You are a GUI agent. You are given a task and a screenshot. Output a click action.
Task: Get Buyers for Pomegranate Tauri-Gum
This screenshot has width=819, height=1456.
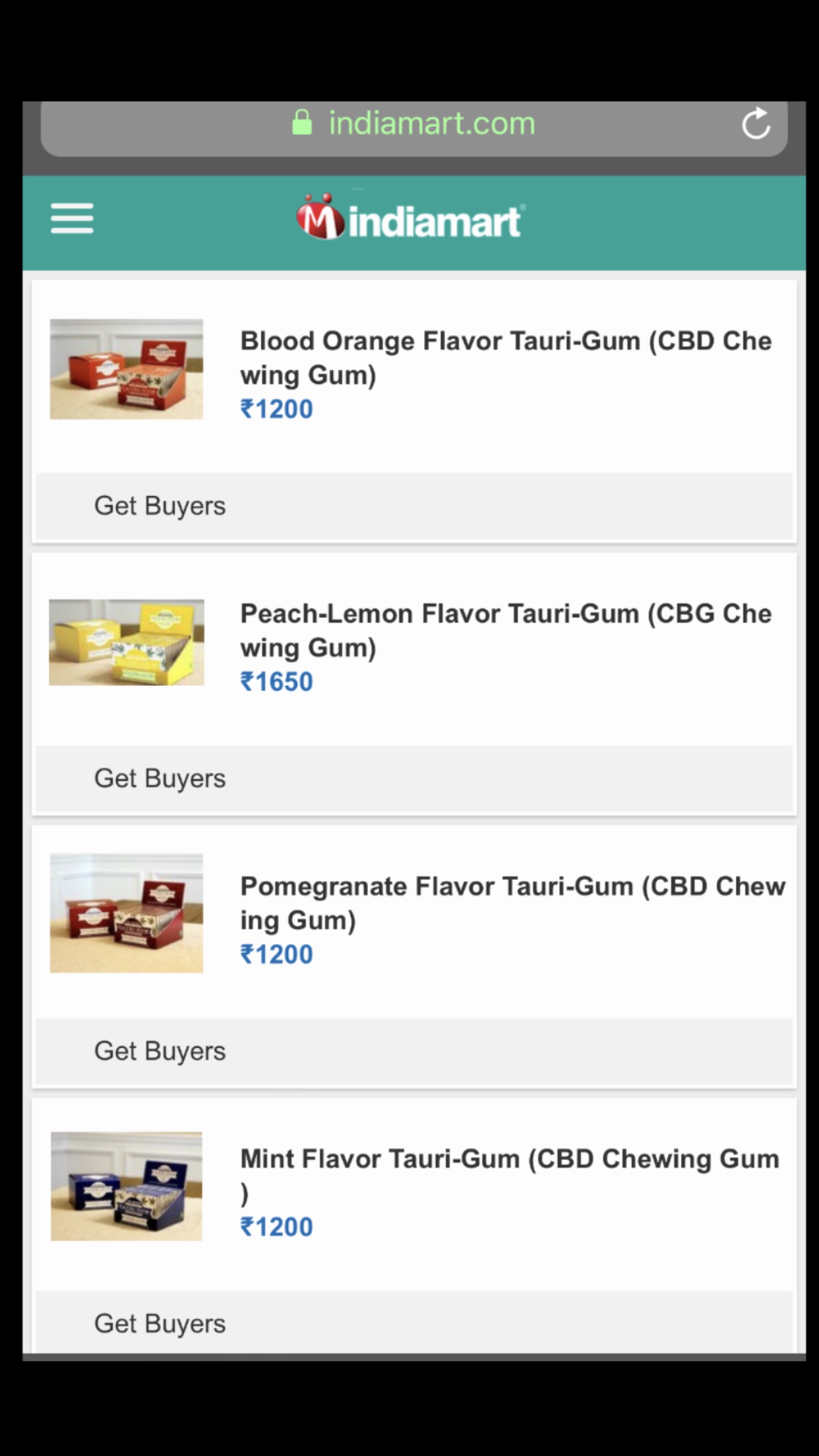160,1051
